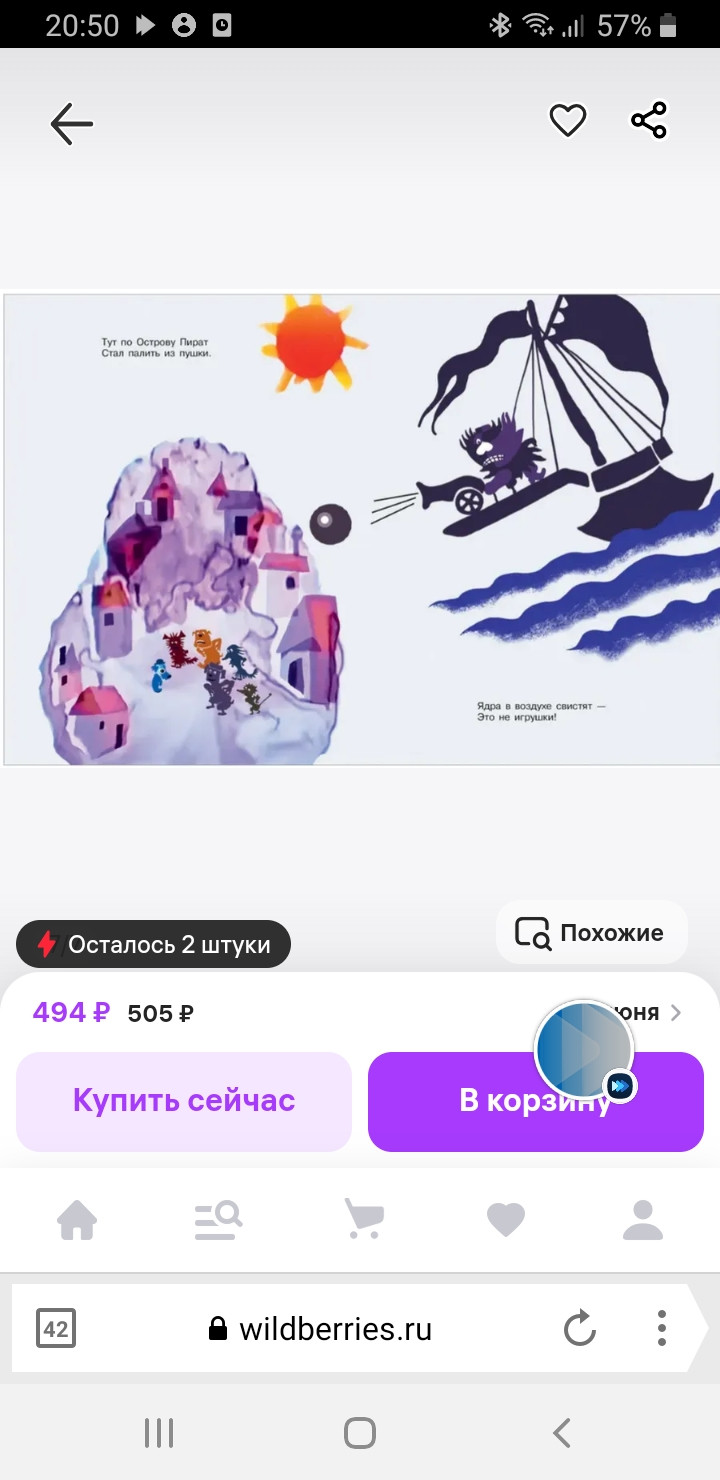
Task: Go to the home tab
Action: (x=77, y=1220)
